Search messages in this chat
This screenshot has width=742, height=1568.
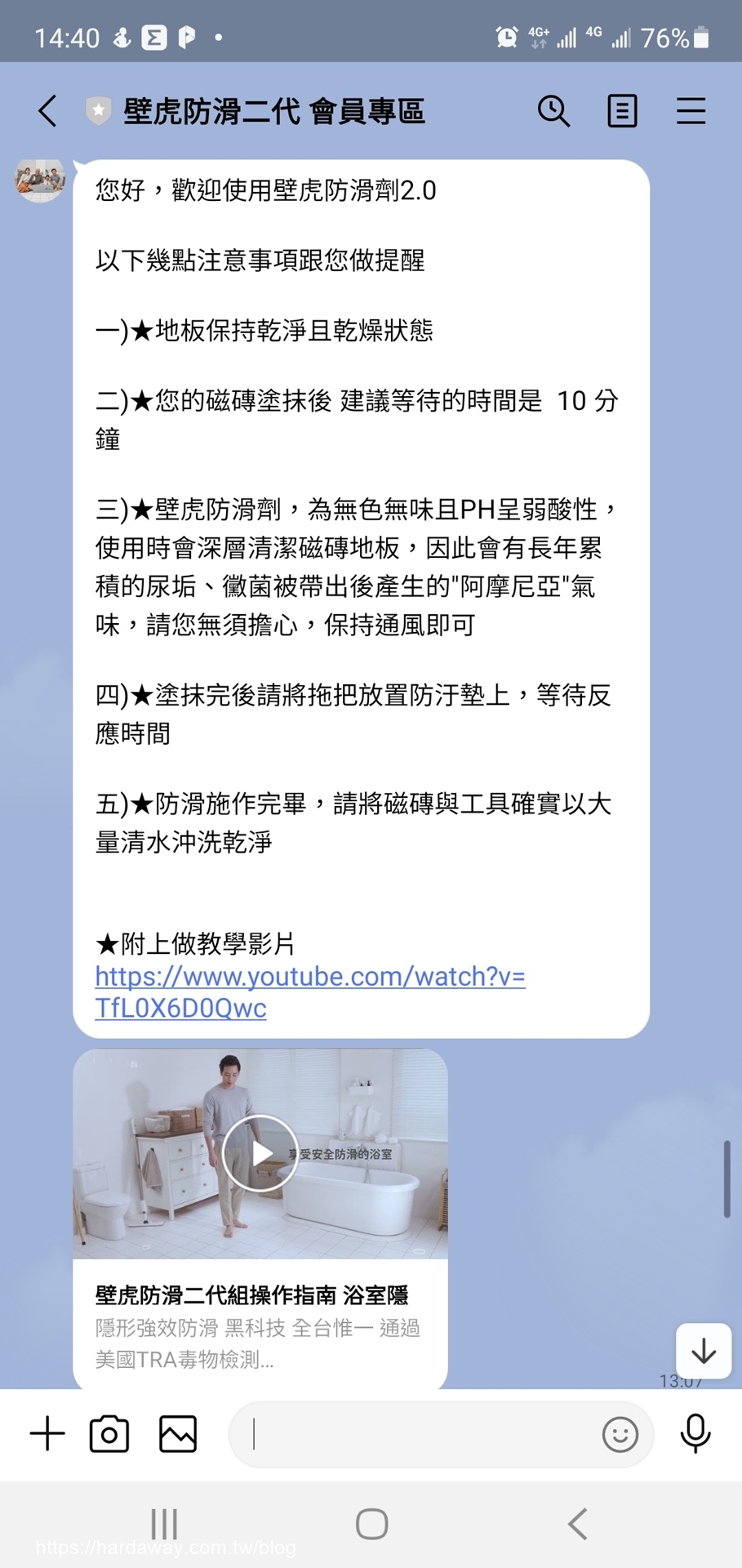[553, 111]
